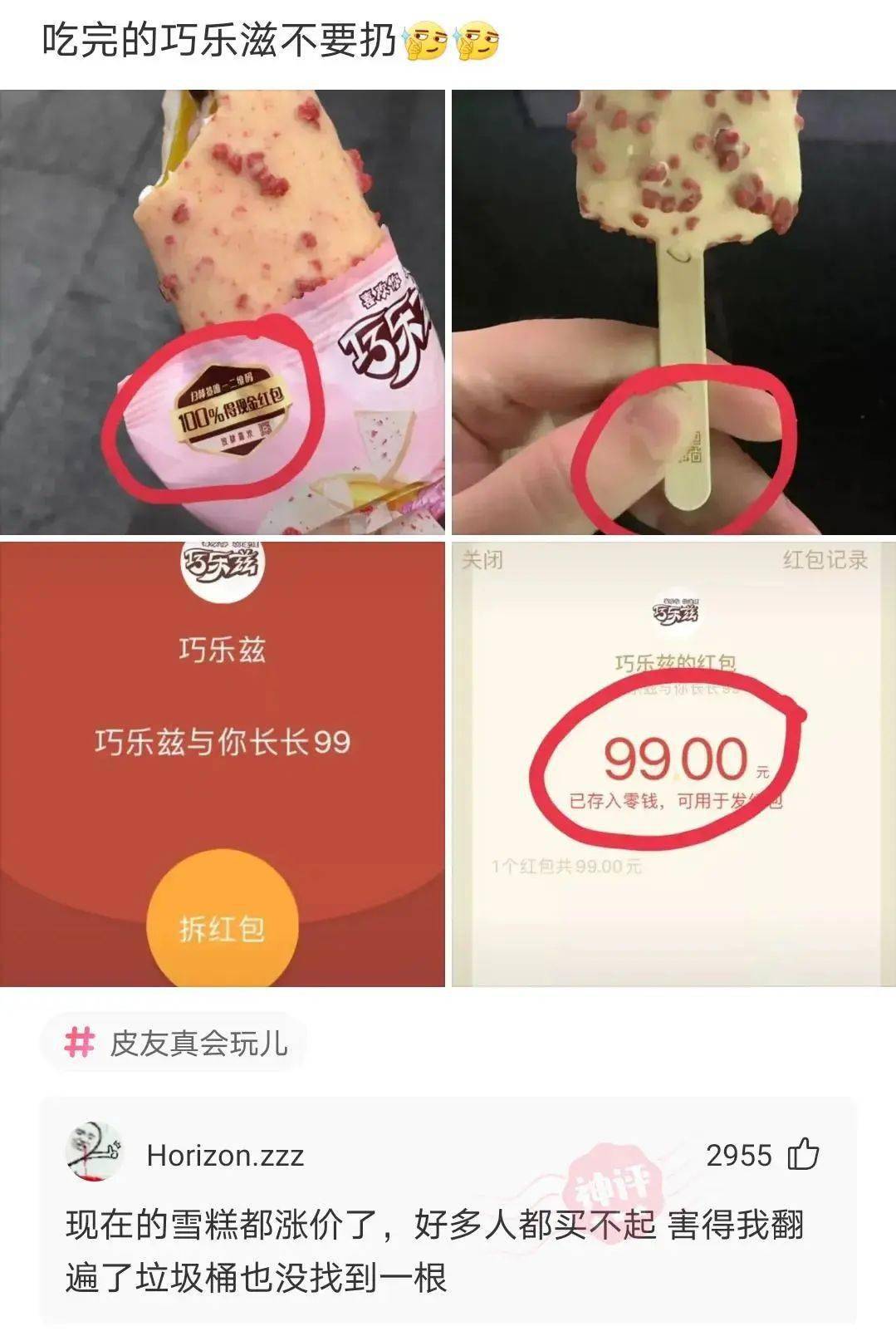Open the bitten ice cream wrapper photo

point(222,312)
